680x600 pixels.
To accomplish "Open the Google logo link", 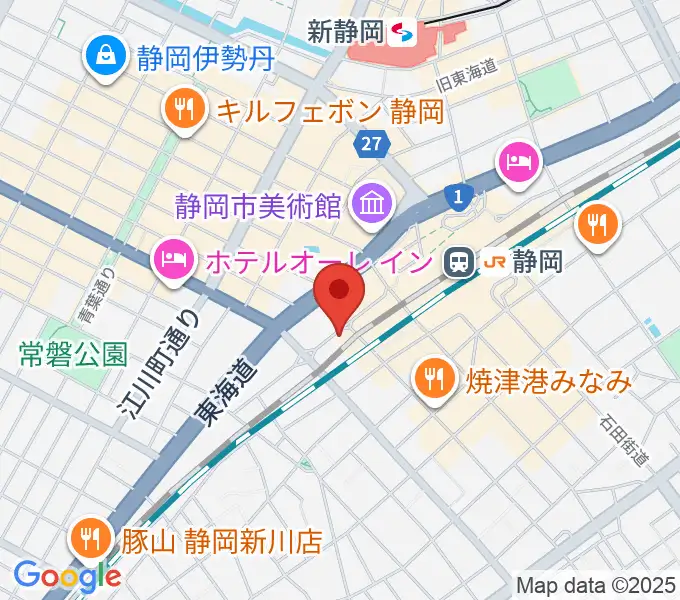I will pyautogui.click(x=67, y=575).
